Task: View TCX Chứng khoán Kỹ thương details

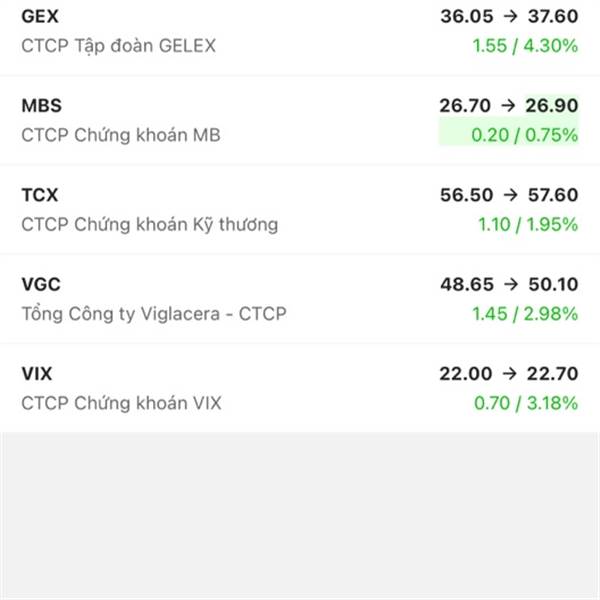Action: [300, 209]
